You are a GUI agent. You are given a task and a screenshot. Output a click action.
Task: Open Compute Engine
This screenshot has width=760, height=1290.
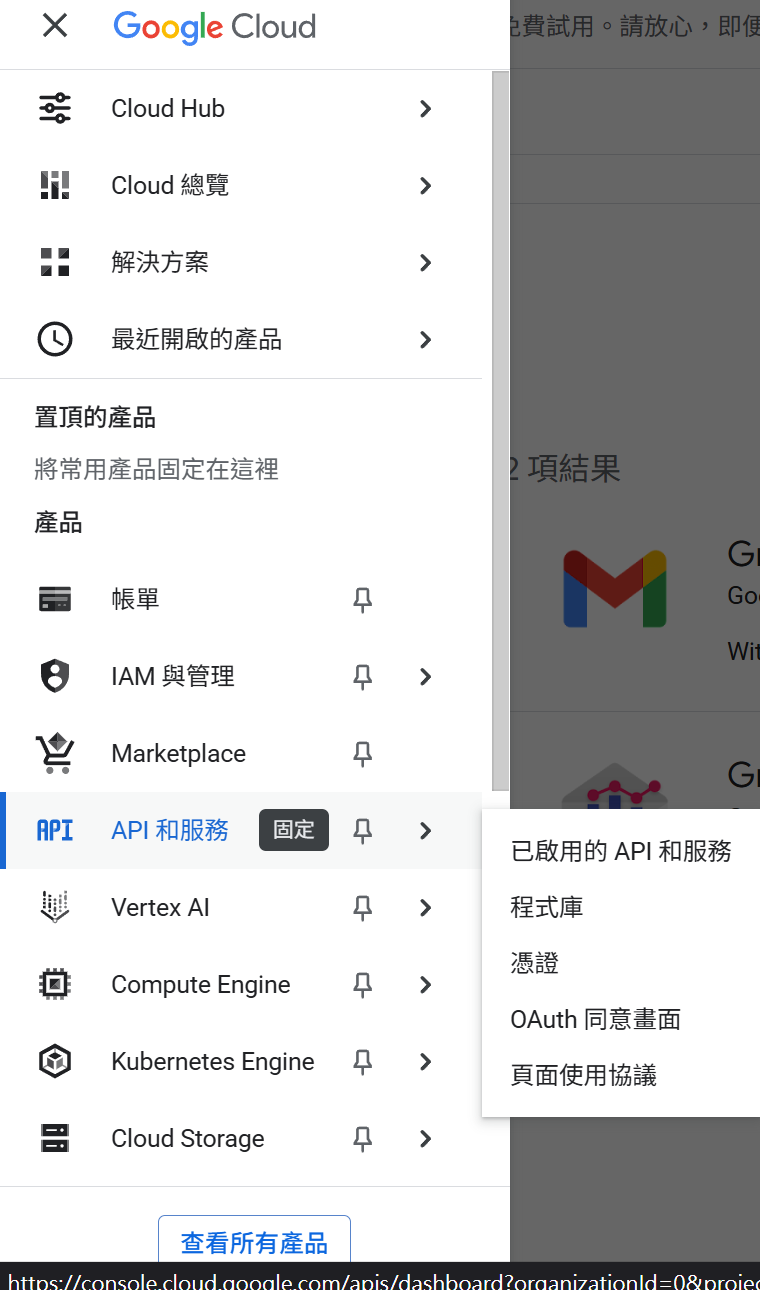200,985
